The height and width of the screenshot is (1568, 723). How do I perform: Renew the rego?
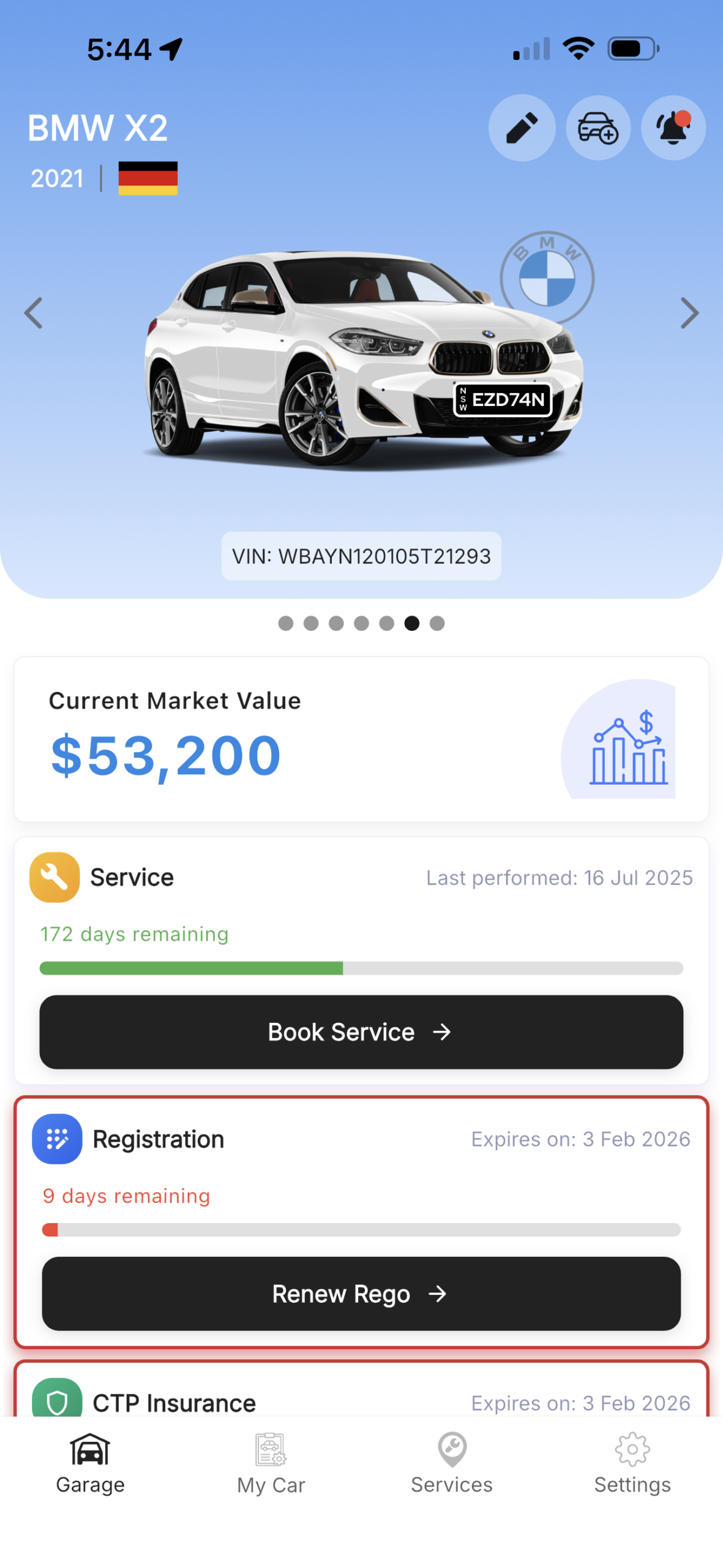tap(361, 1294)
